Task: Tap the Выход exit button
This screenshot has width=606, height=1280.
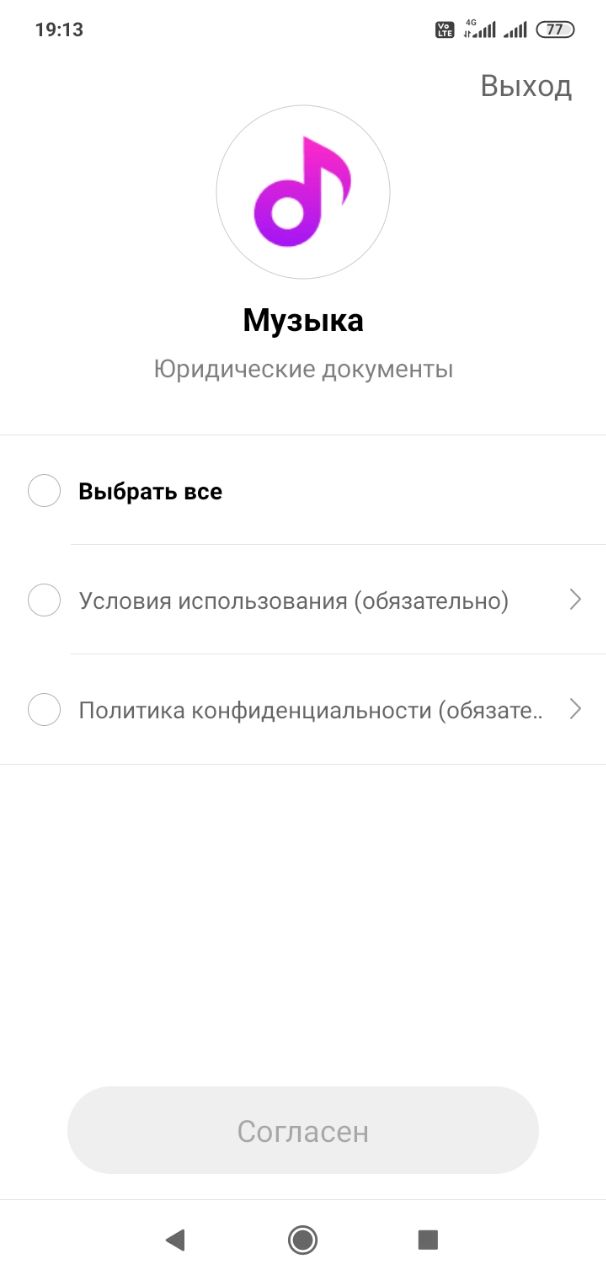Action: tap(526, 86)
